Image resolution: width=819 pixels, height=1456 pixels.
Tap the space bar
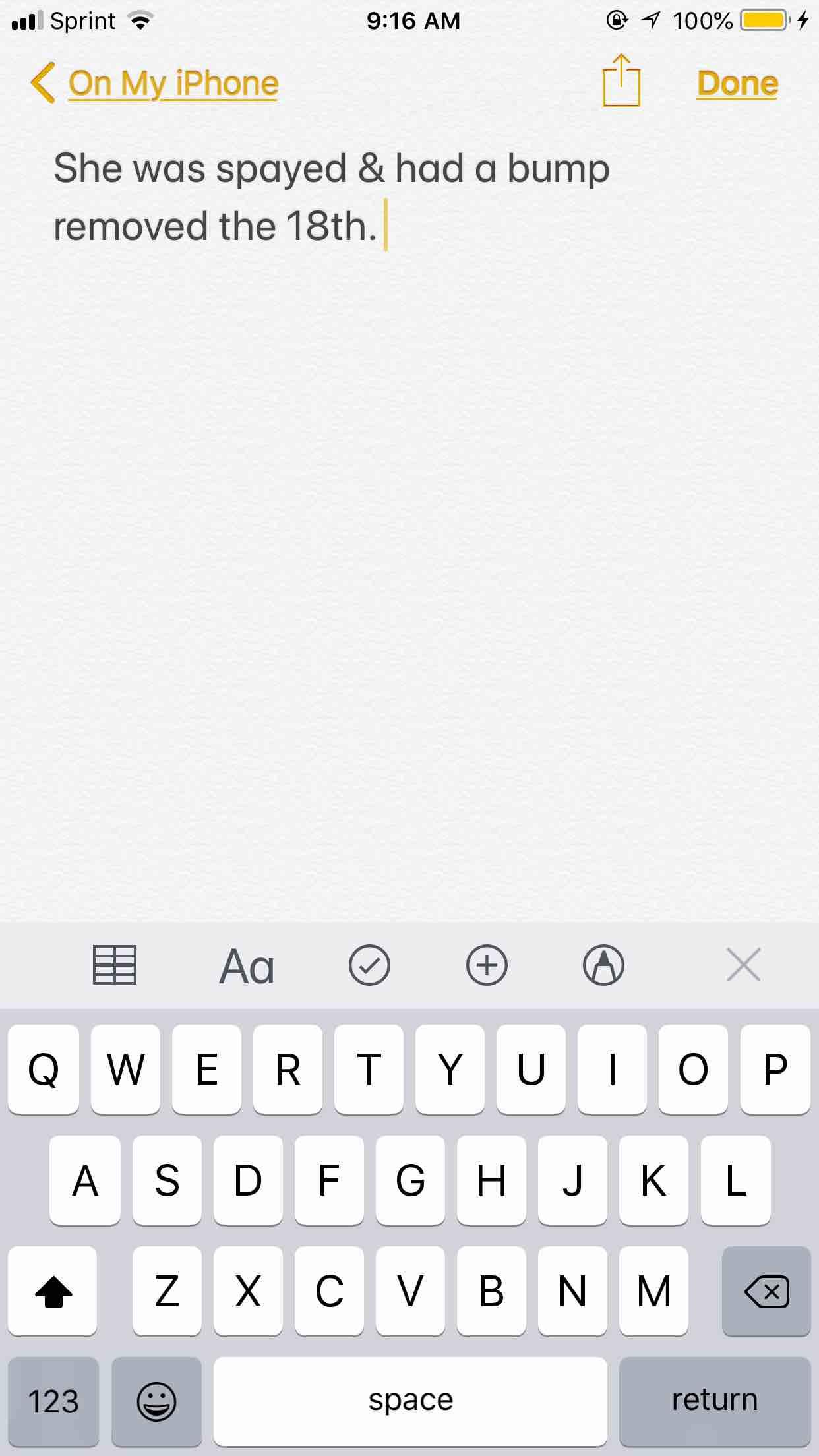click(x=410, y=1401)
